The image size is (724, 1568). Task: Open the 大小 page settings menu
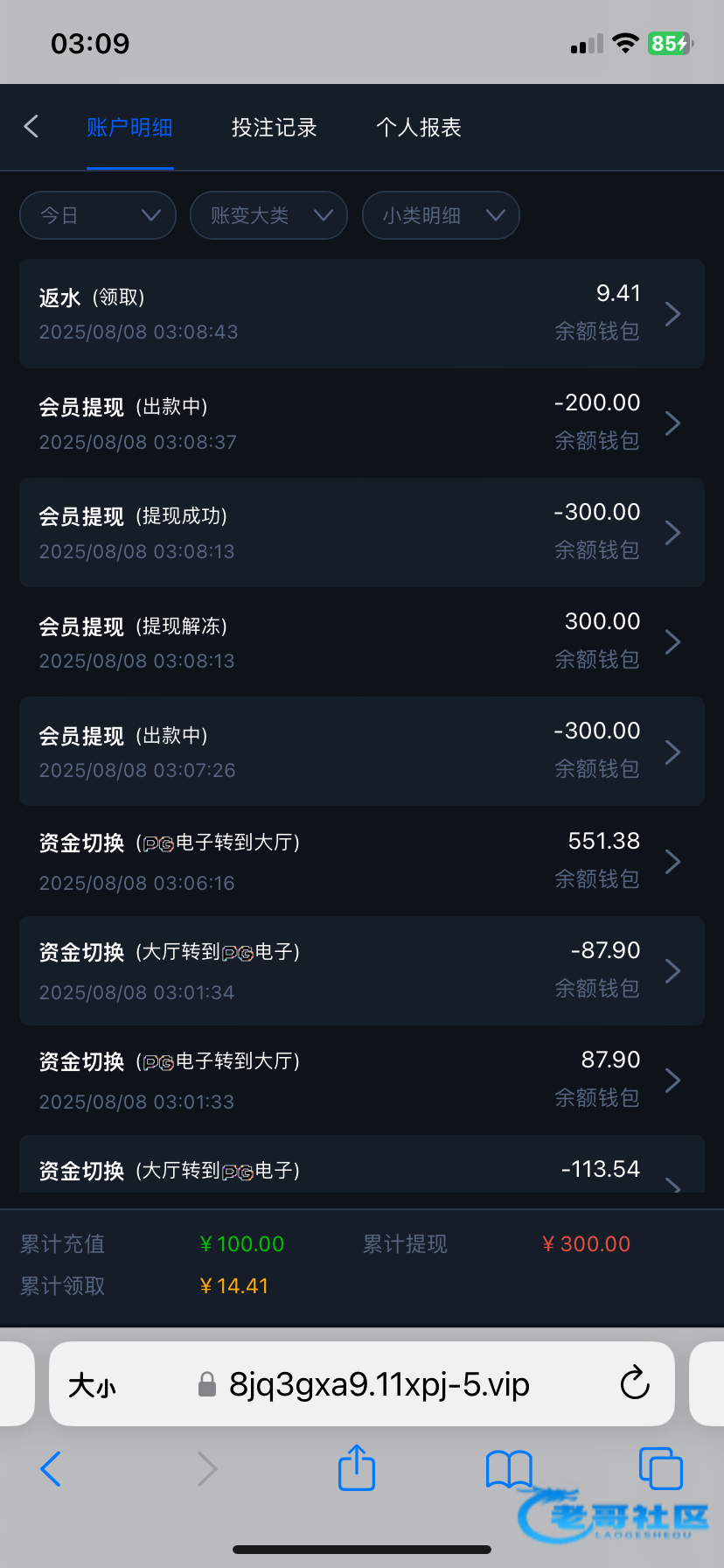[x=92, y=1385]
